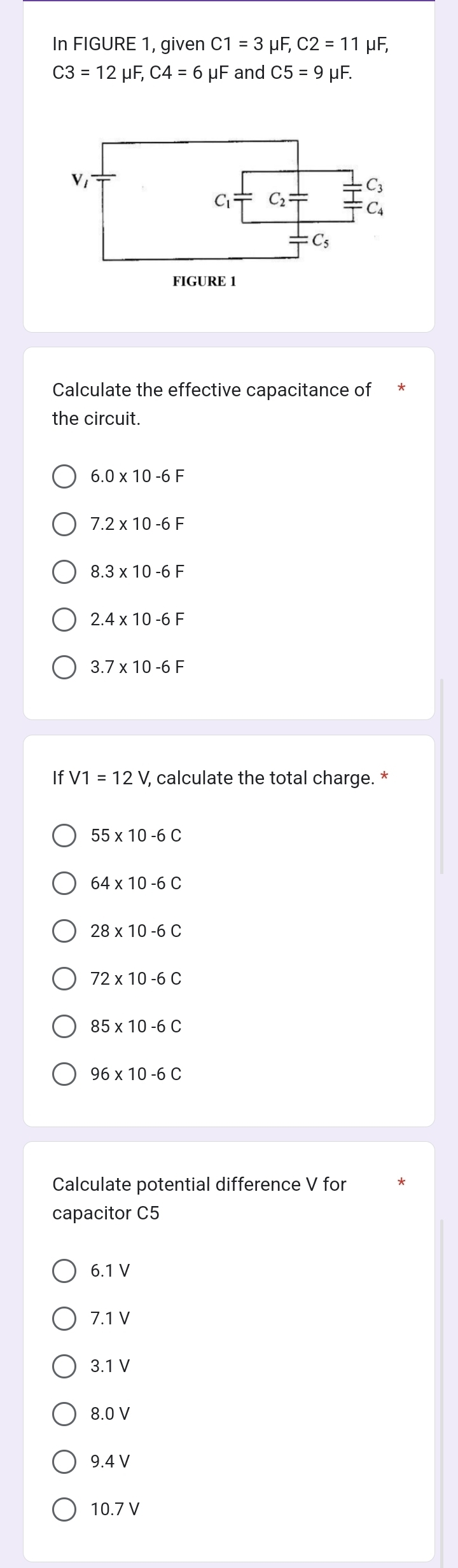Choose 7.2 x 10 -6 F answer
458x1568 pixels.
[x=64, y=524]
